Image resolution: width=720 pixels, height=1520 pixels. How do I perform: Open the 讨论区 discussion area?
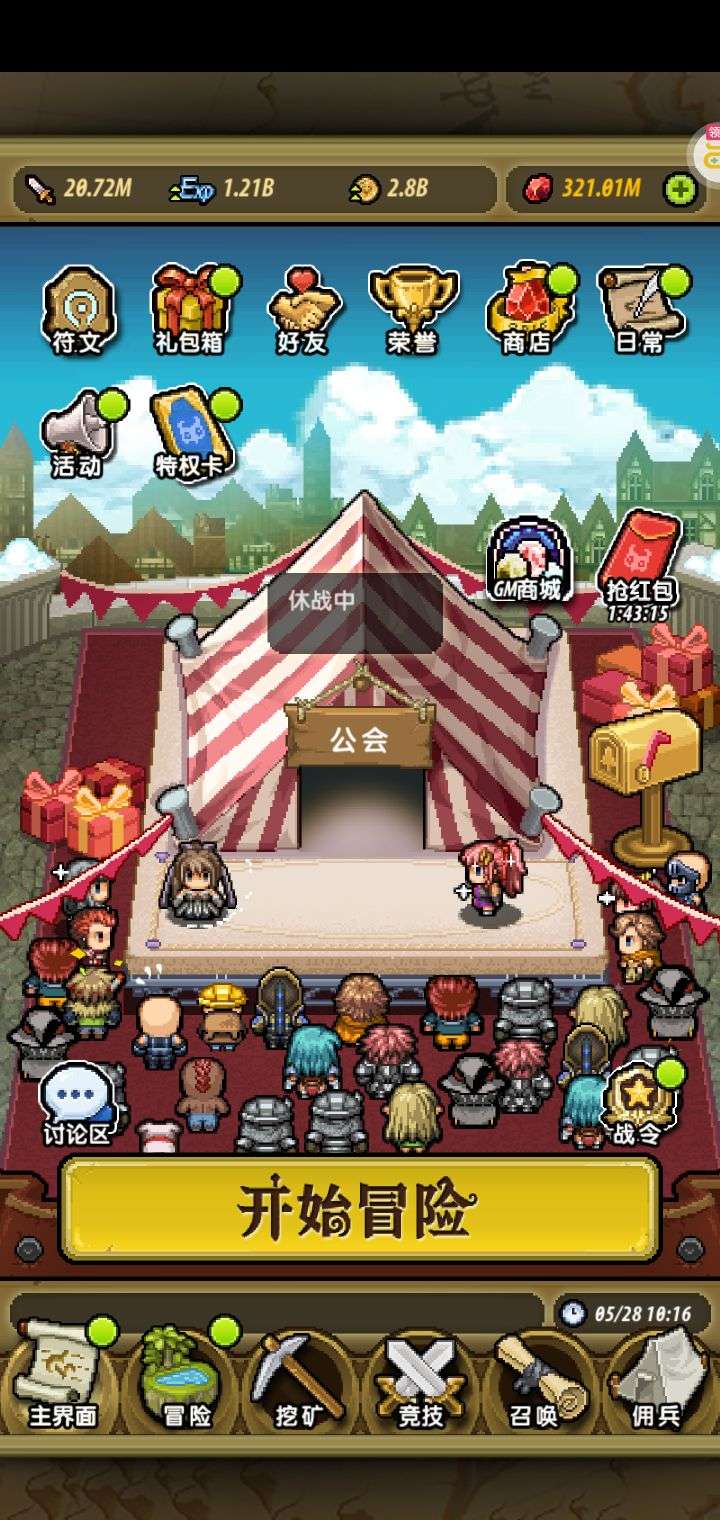(x=78, y=1102)
